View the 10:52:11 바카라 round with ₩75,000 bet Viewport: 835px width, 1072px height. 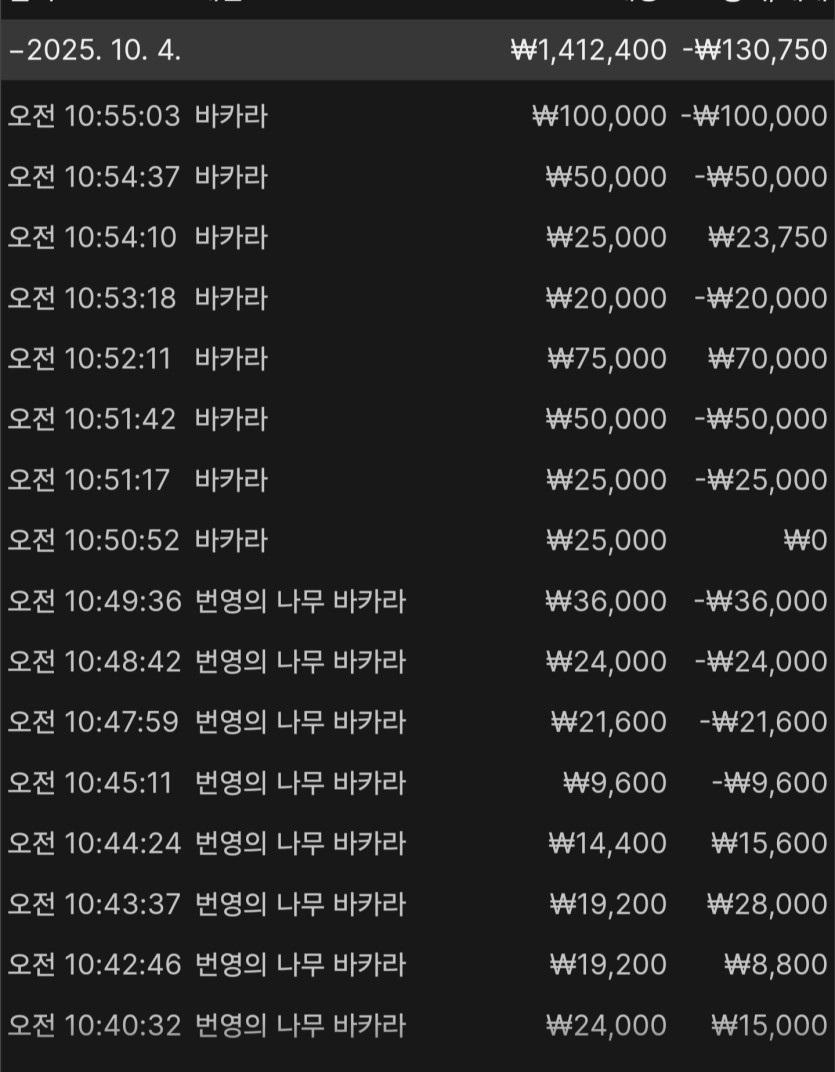(x=417, y=358)
